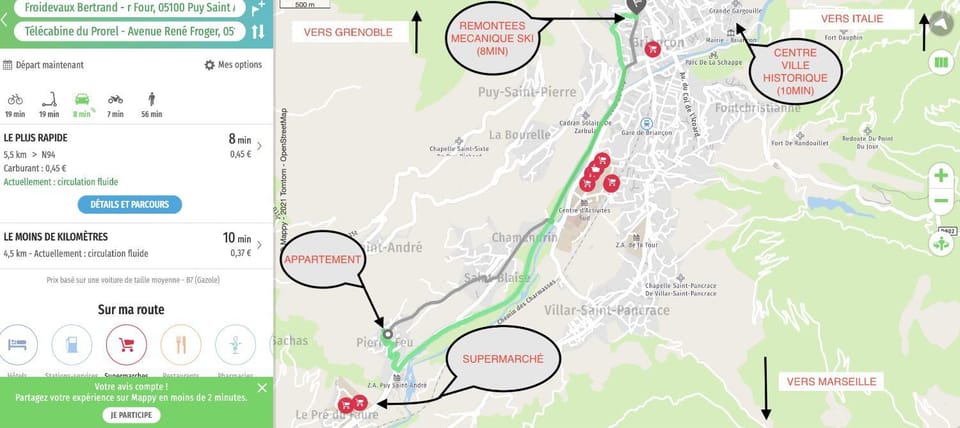Show Stations-services along the route
The image size is (960, 428).
pos(72,346)
